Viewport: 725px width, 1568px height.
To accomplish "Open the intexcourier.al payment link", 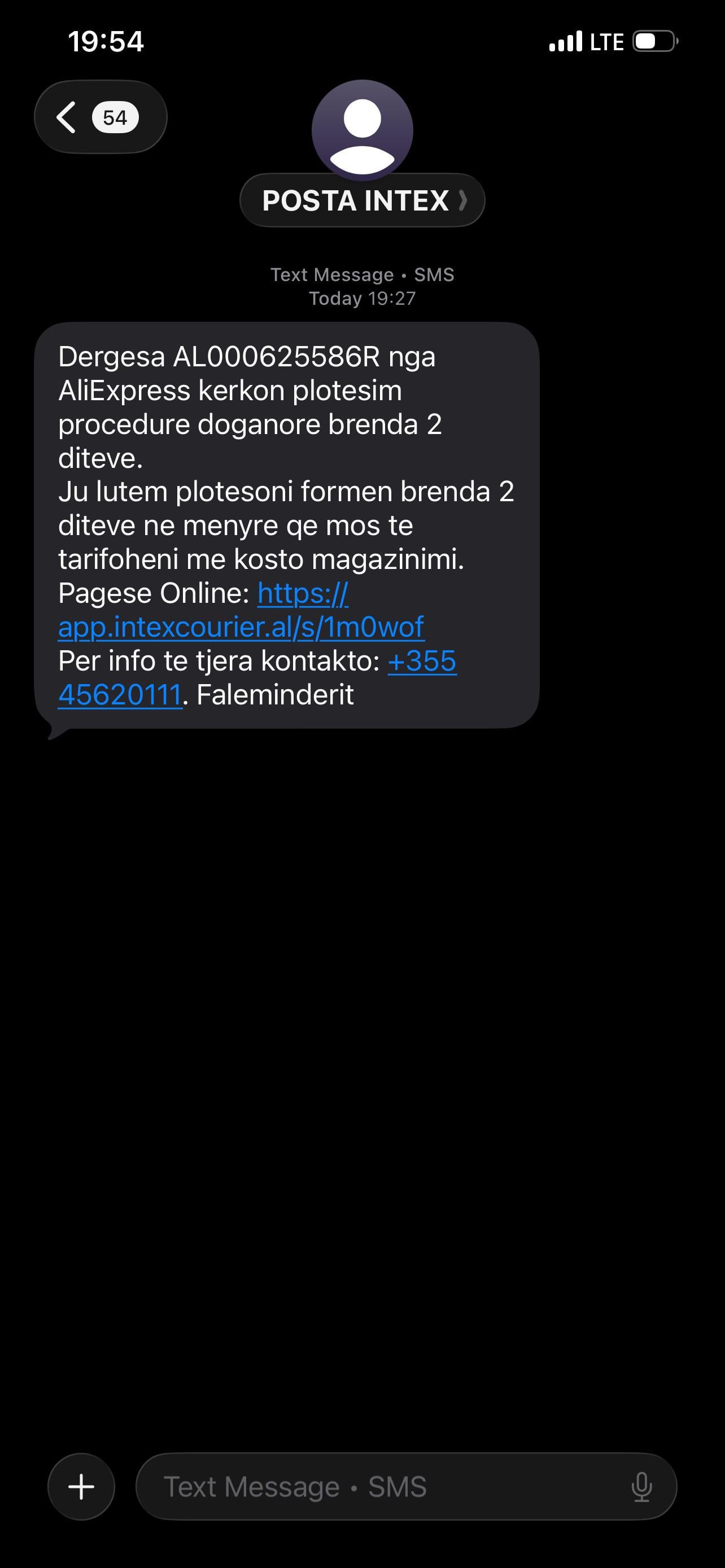I will [241, 627].
